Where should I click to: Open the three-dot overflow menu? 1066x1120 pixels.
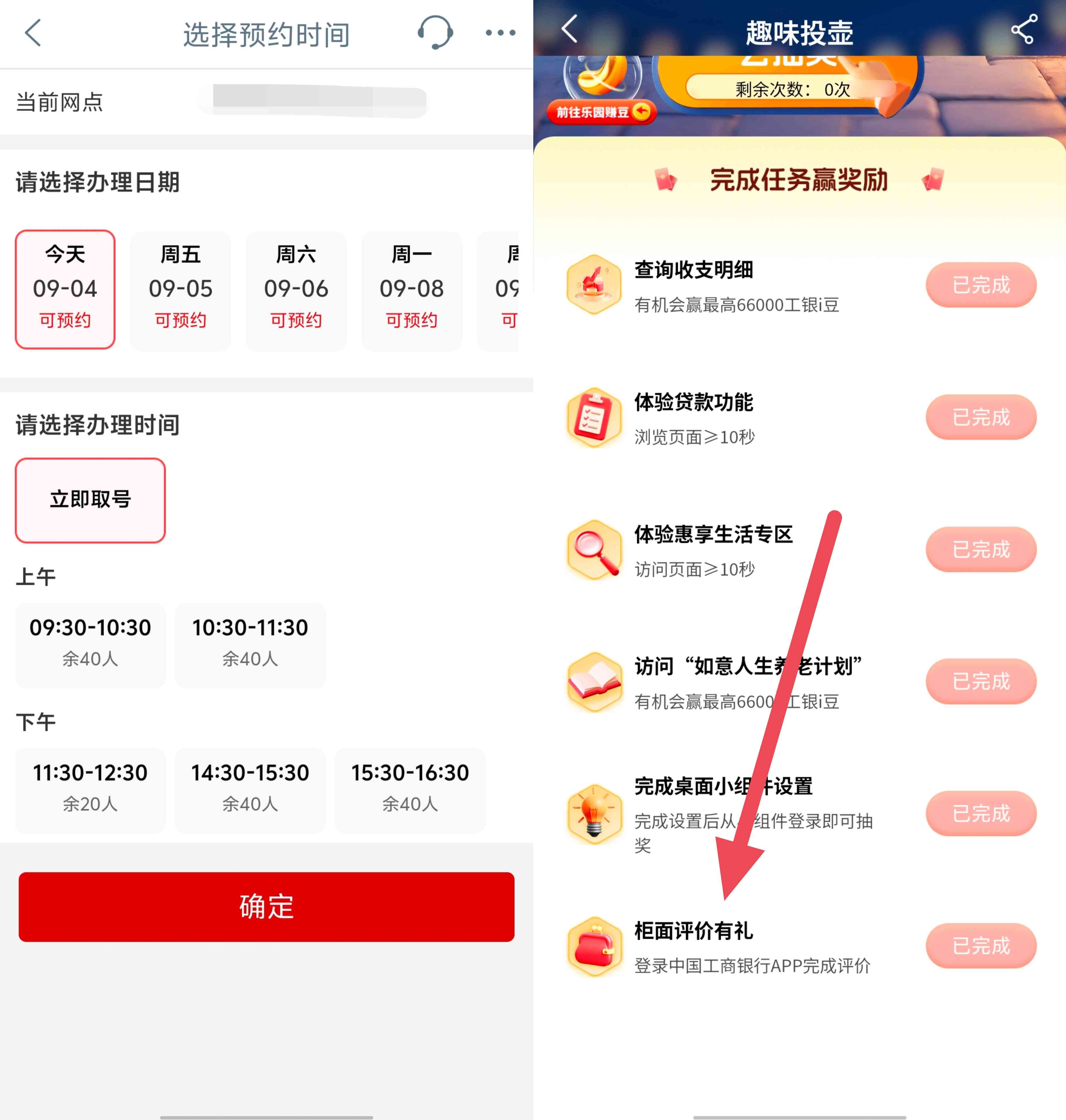(500, 33)
